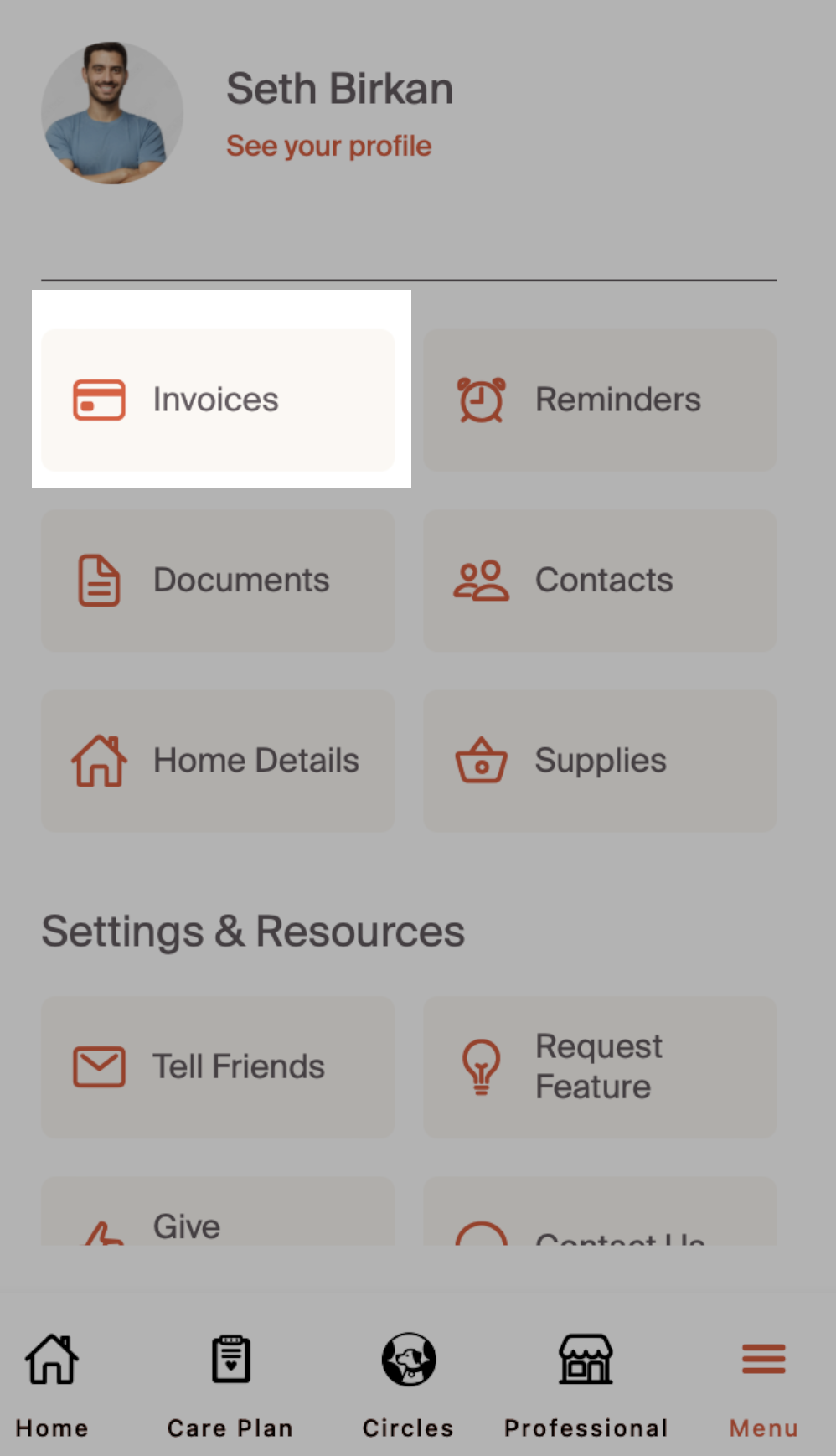This screenshot has height=1456, width=836.
Task: Select Tell Friends
Action: click(x=218, y=1066)
